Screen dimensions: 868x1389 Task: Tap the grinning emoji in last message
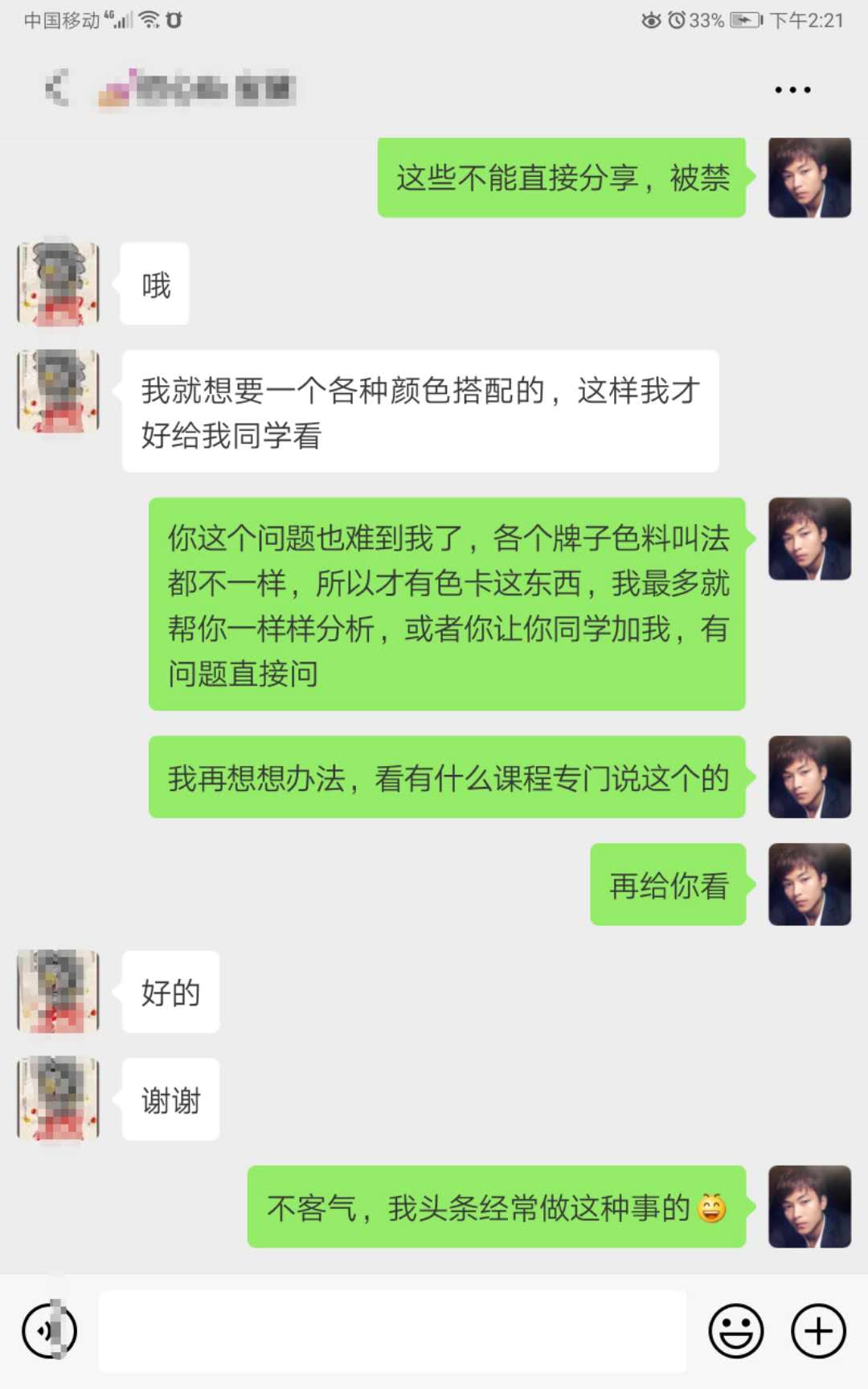click(x=714, y=1207)
